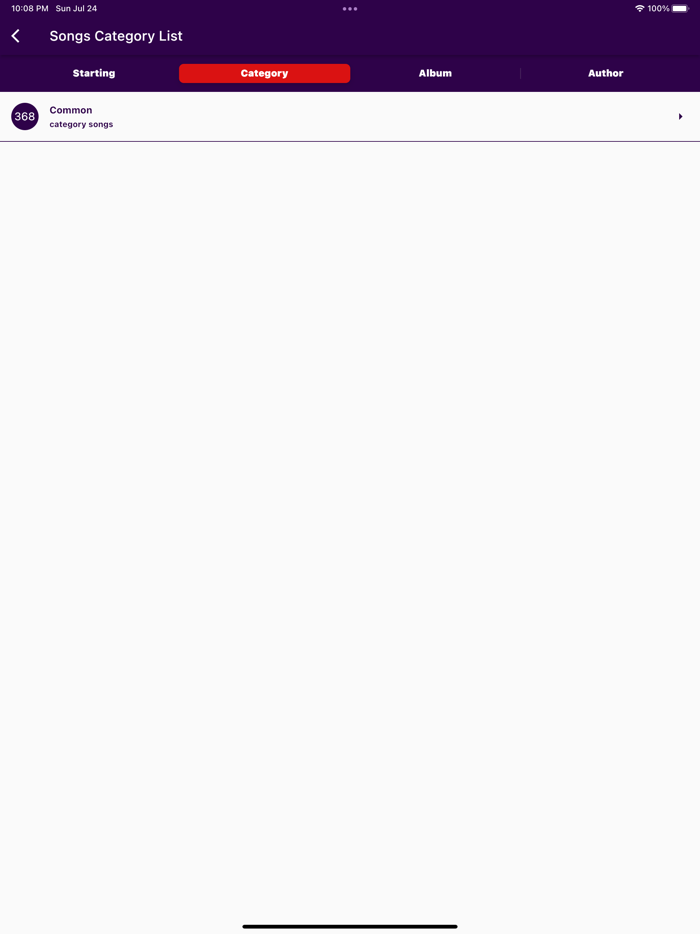Switch to the Starting tab

94,73
